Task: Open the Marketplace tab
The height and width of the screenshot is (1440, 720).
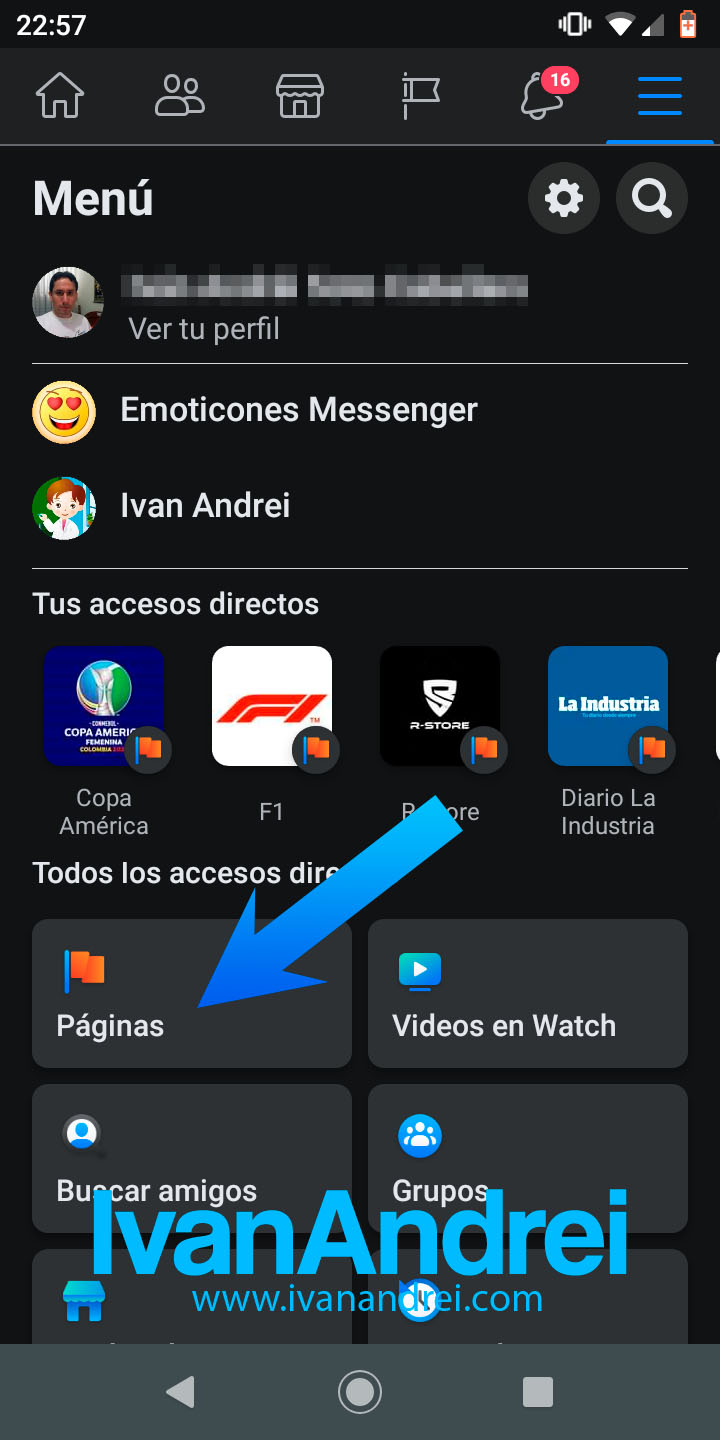Action: pos(300,97)
